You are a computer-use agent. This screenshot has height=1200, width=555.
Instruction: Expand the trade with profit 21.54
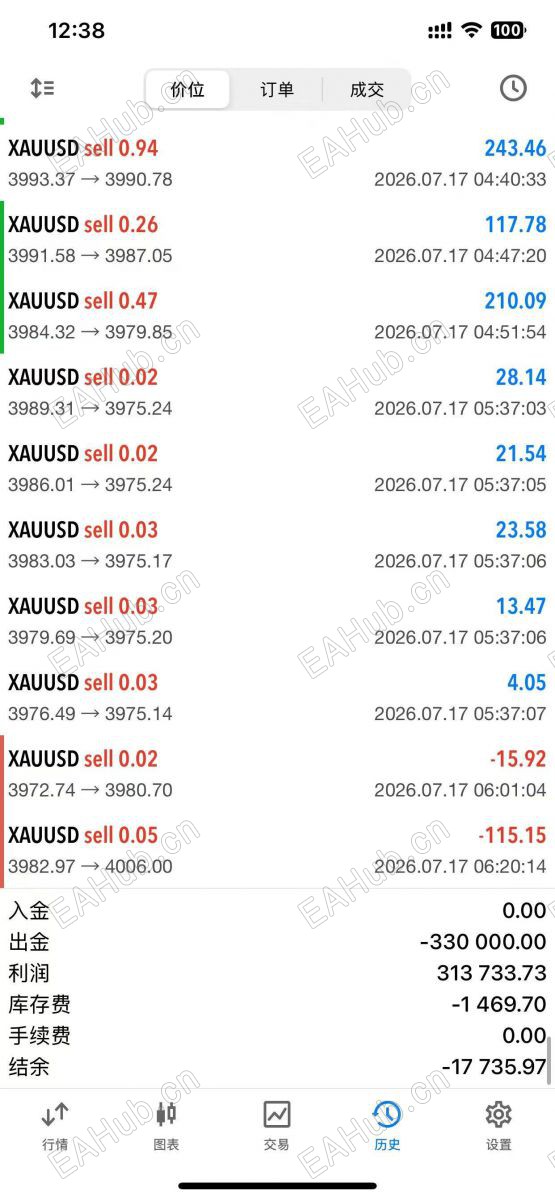(x=277, y=468)
